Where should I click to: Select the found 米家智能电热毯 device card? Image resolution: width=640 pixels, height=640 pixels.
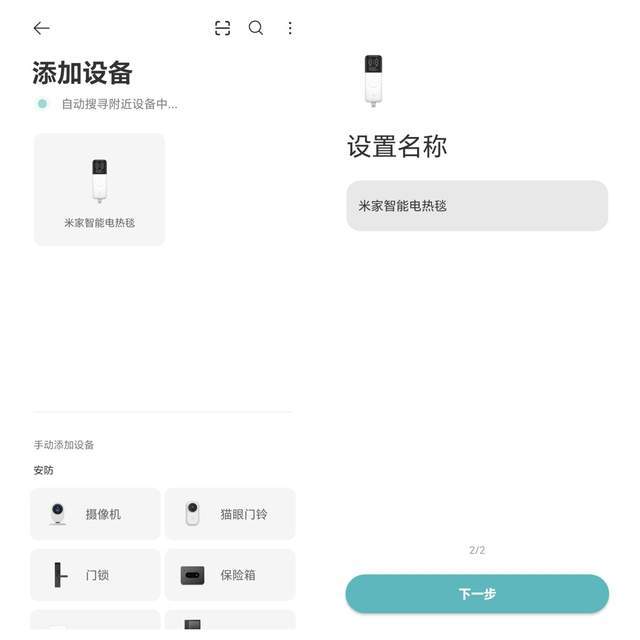(x=99, y=189)
